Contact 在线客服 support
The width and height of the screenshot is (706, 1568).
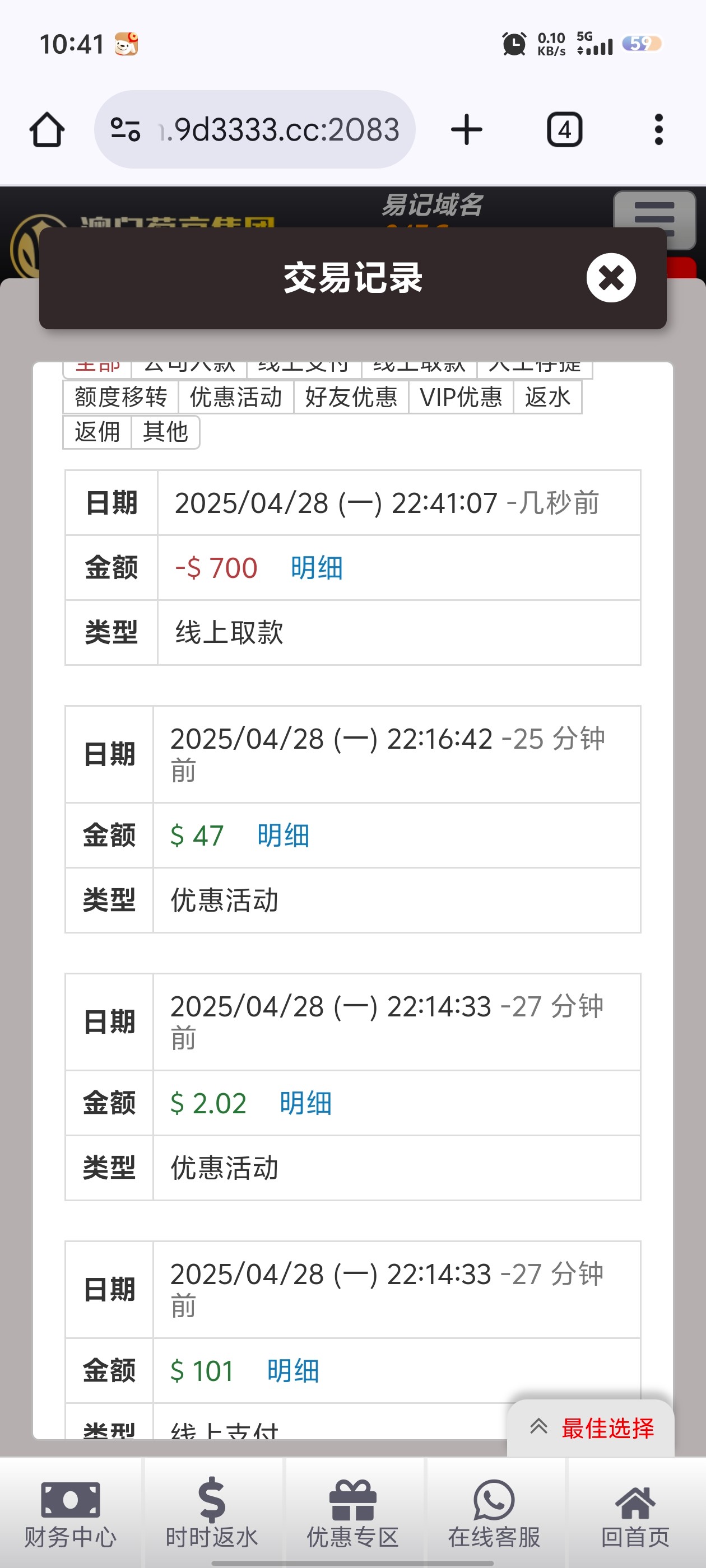494,1514
